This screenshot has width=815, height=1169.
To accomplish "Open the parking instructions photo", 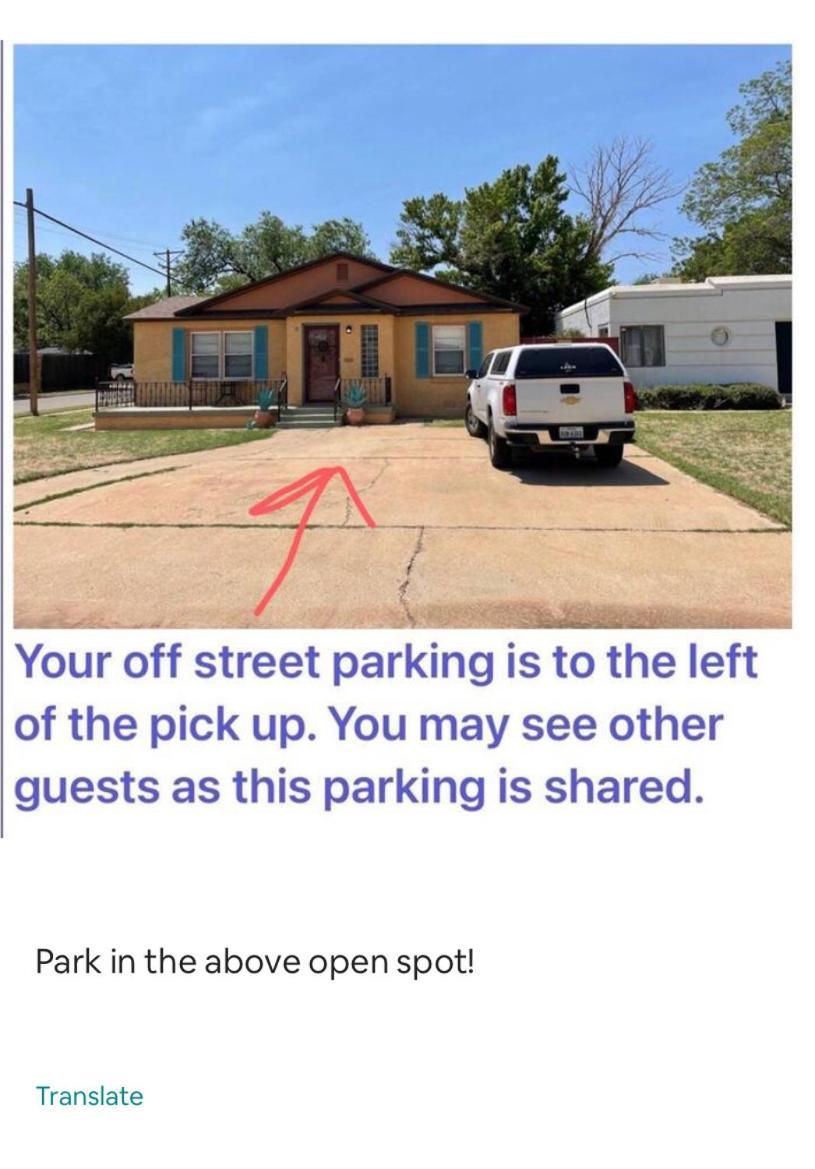I will pyautogui.click(x=402, y=336).
